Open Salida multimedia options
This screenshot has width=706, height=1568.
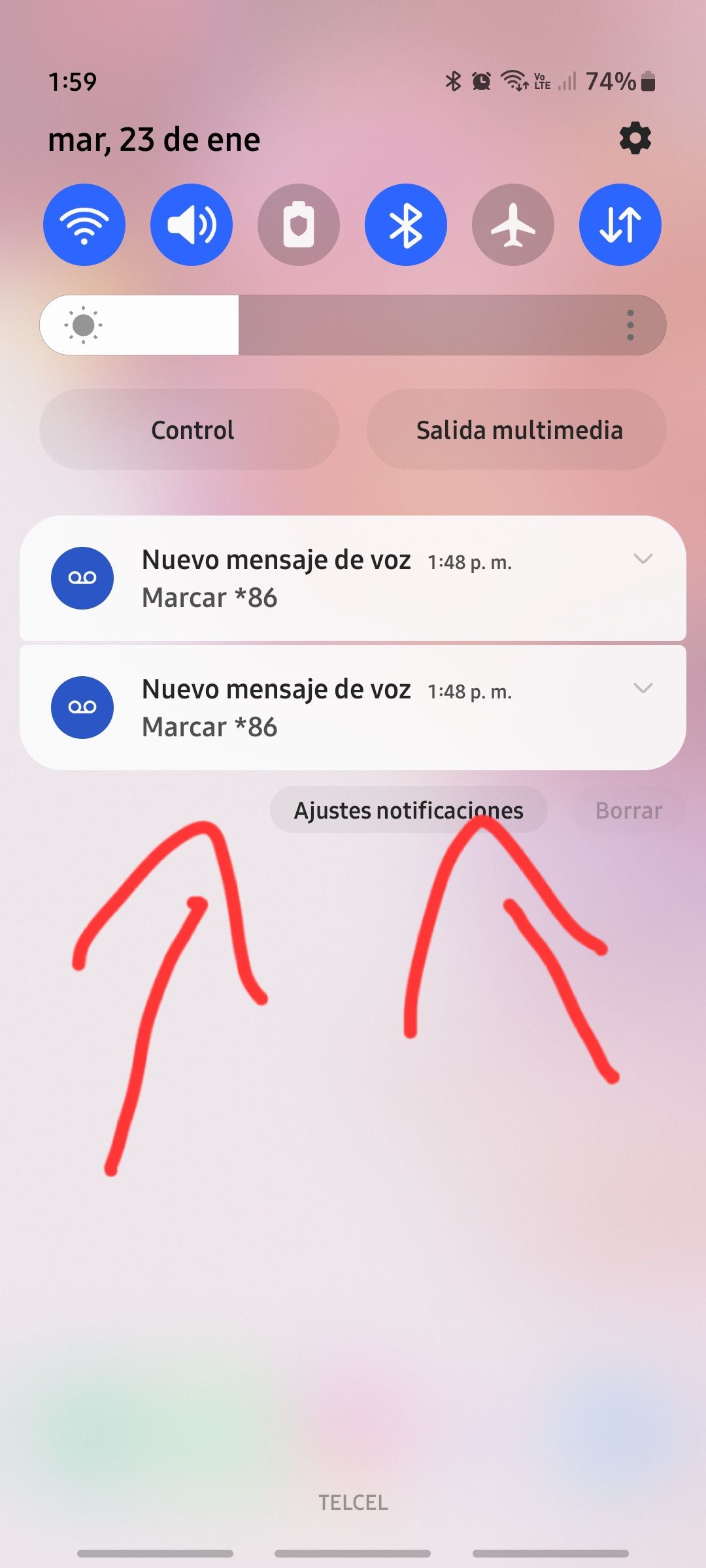click(519, 429)
